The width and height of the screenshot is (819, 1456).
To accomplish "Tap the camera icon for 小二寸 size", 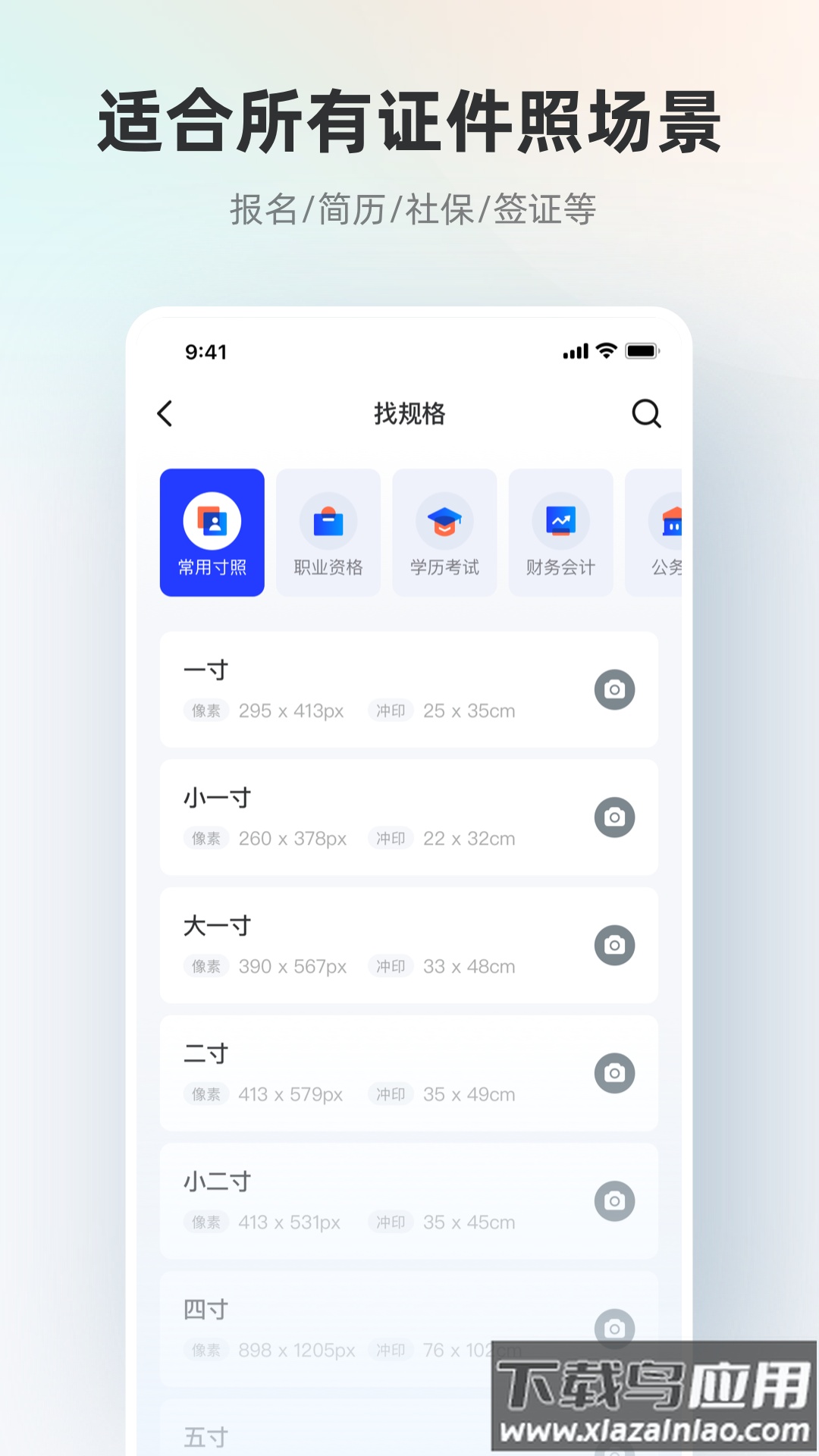I will pos(616,1200).
